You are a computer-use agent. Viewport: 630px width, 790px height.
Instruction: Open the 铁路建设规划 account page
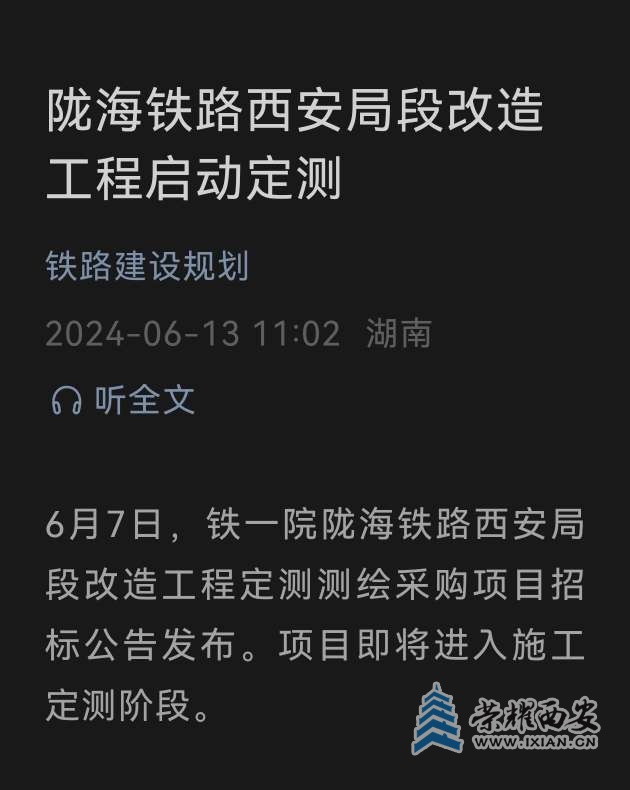[147, 267]
